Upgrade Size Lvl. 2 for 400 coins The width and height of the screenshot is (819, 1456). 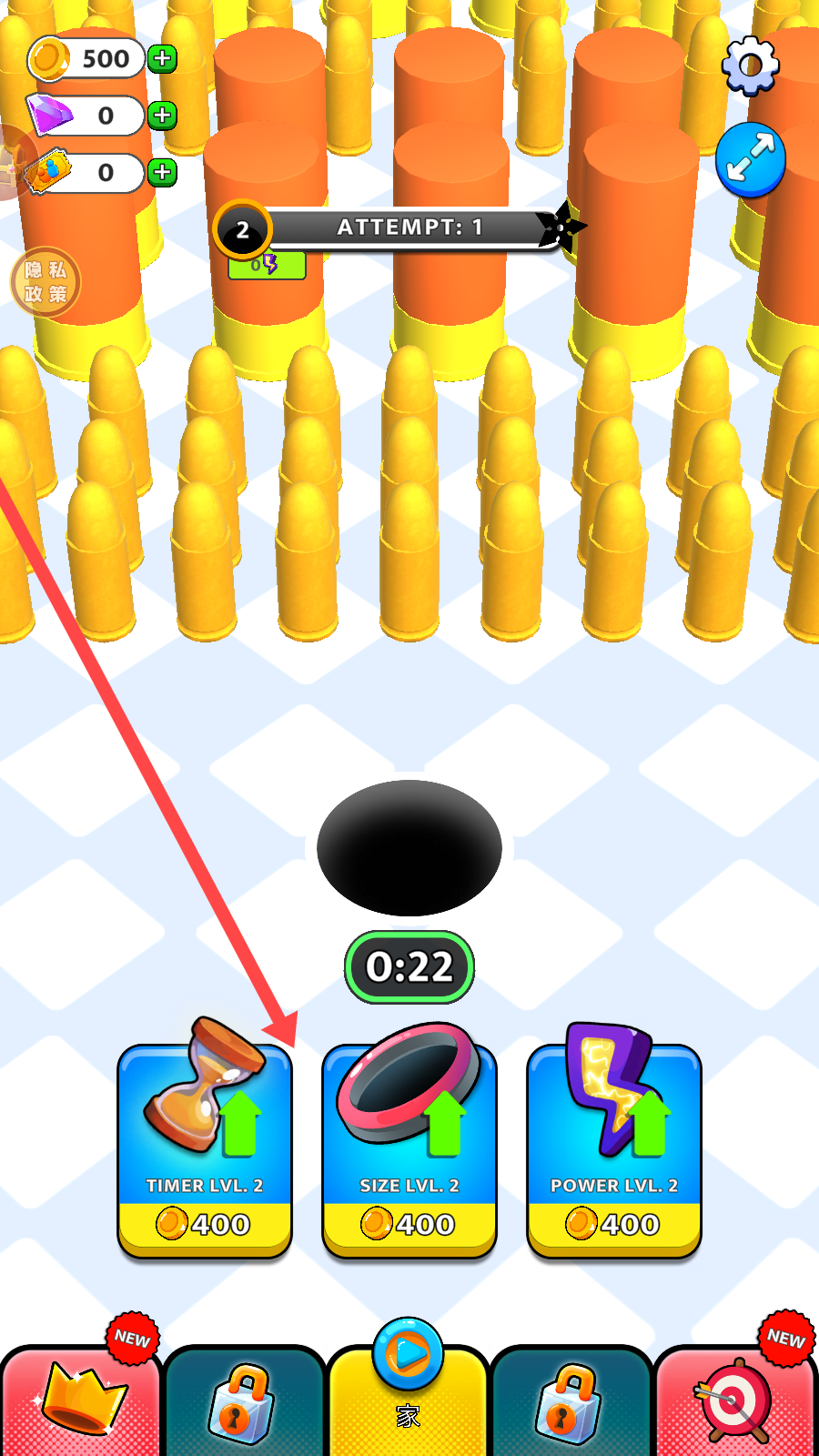tap(409, 1151)
